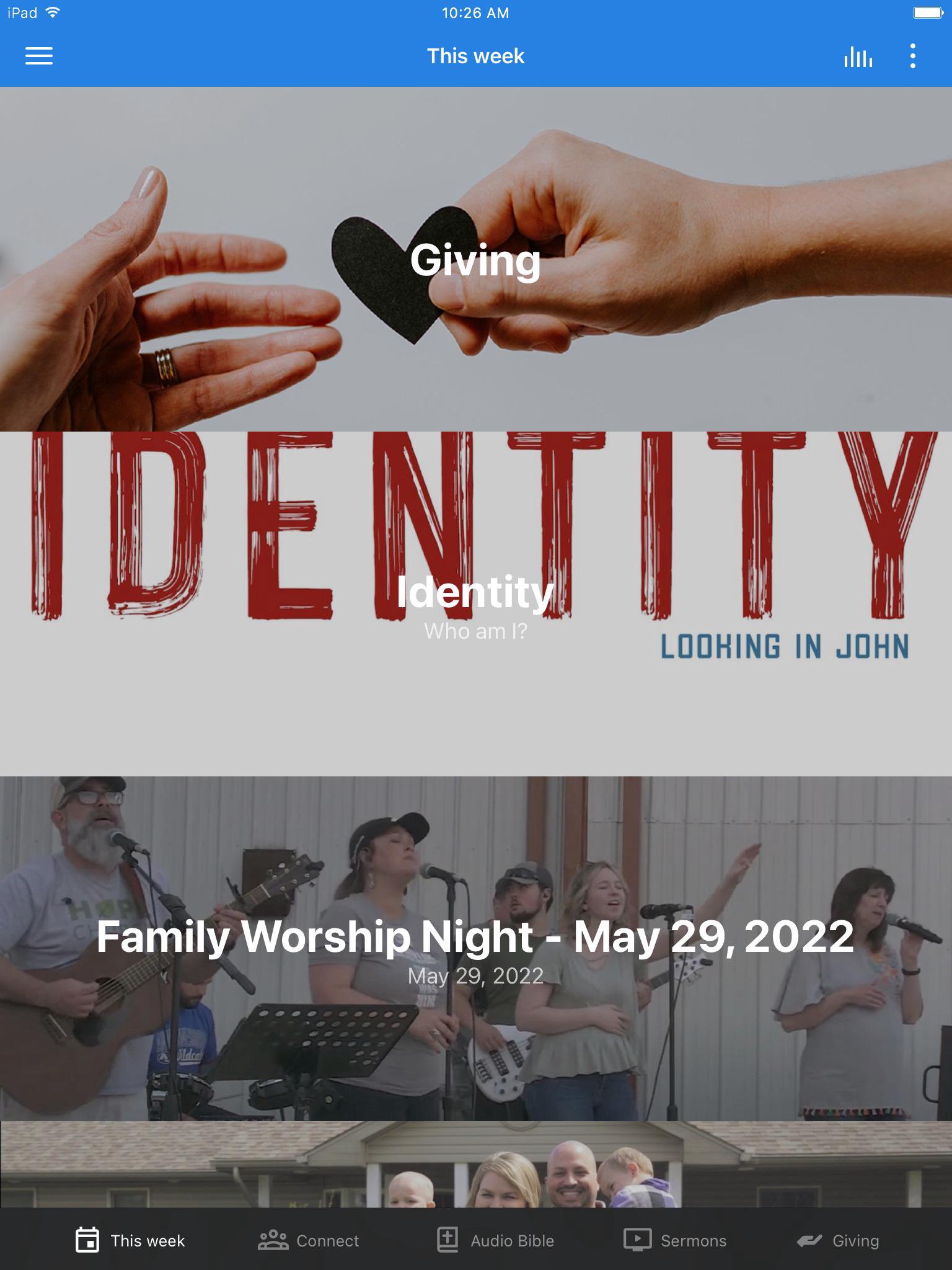Open the Giving tab in the bottom bar

[838, 1240]
